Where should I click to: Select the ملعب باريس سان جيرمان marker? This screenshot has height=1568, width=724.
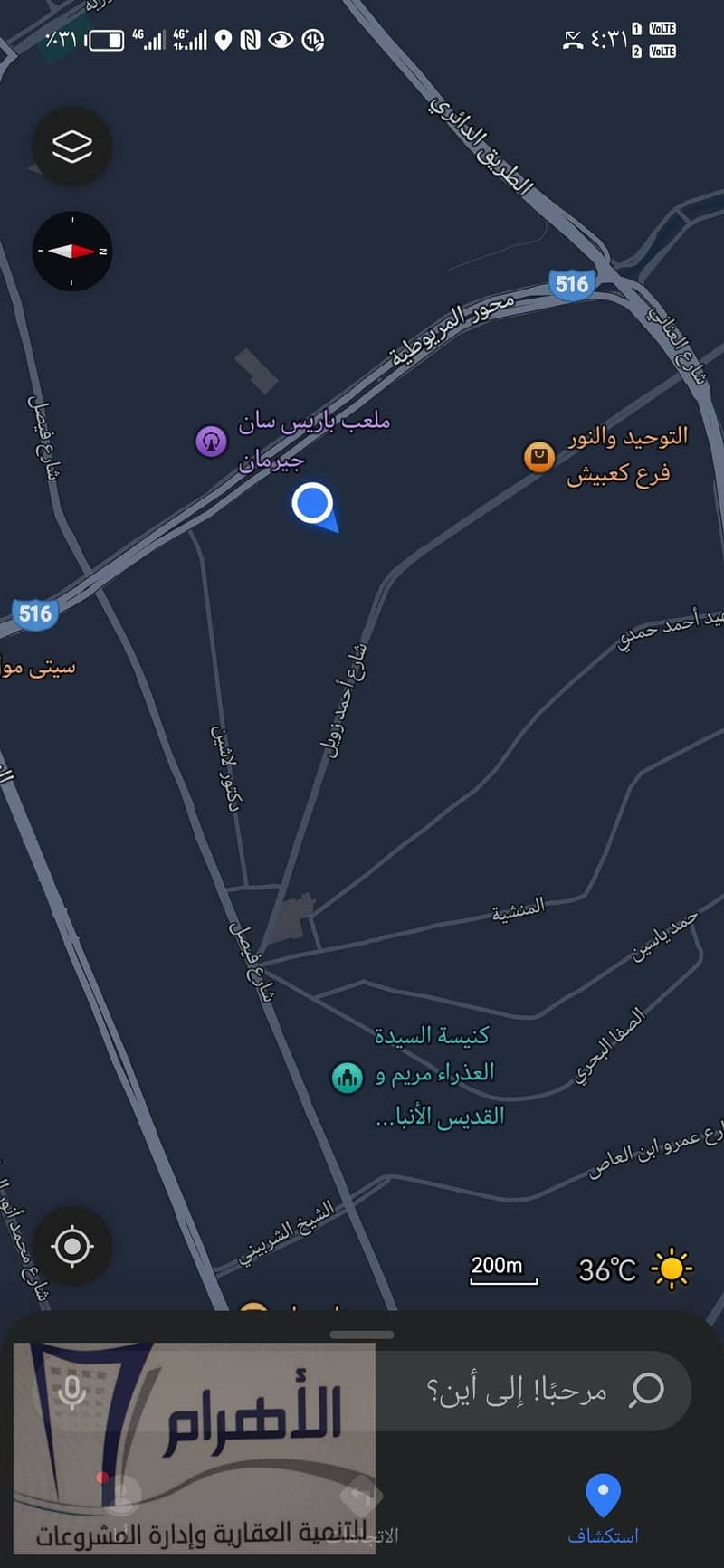tap(211, 442)
